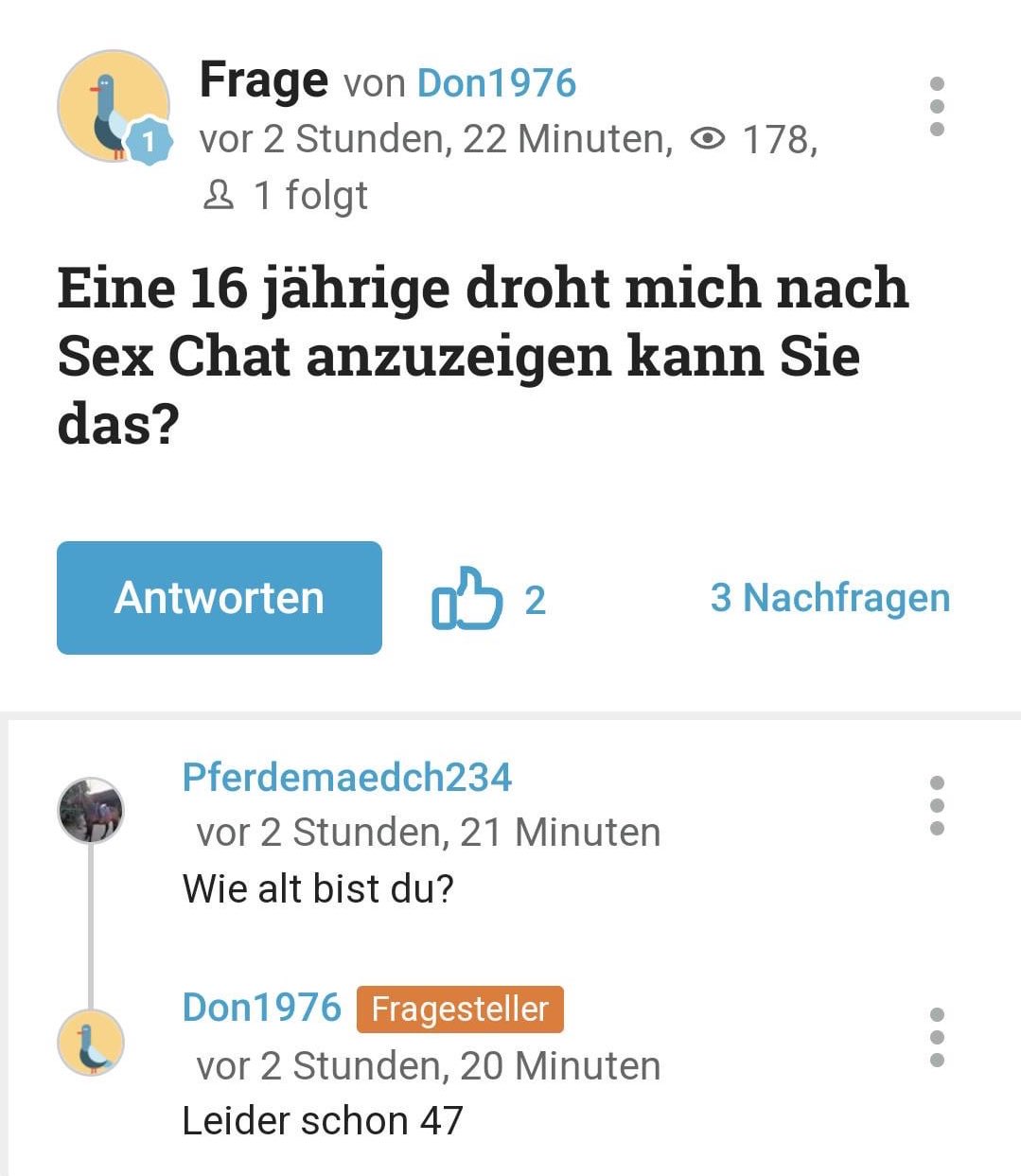
Task: Tap the Don1976 name beside the Fragesteller badge
Action: point(261,1008)
